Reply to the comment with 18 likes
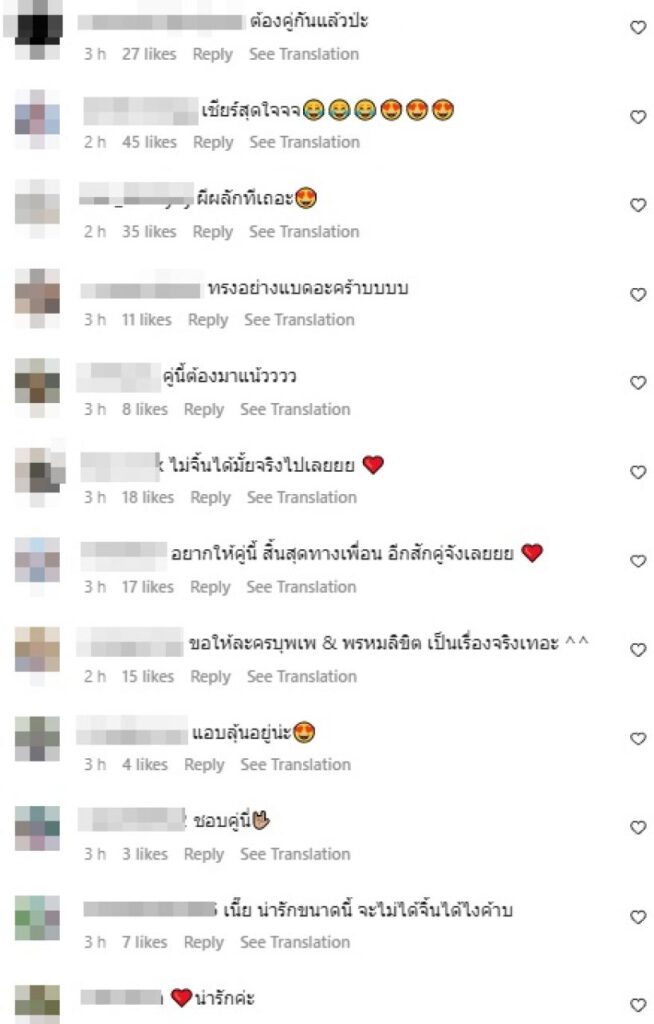This screenshot has height=1024, width=654. pyautogui.click(x=210, y=497)
